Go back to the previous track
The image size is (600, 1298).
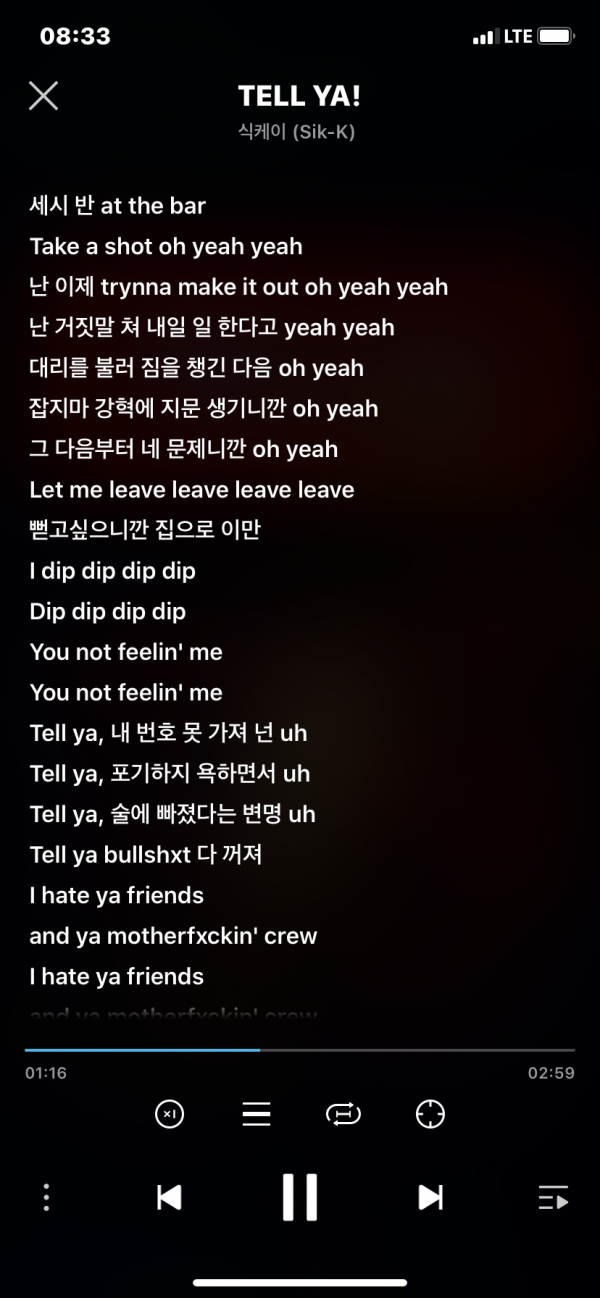tap(169, 1197)
